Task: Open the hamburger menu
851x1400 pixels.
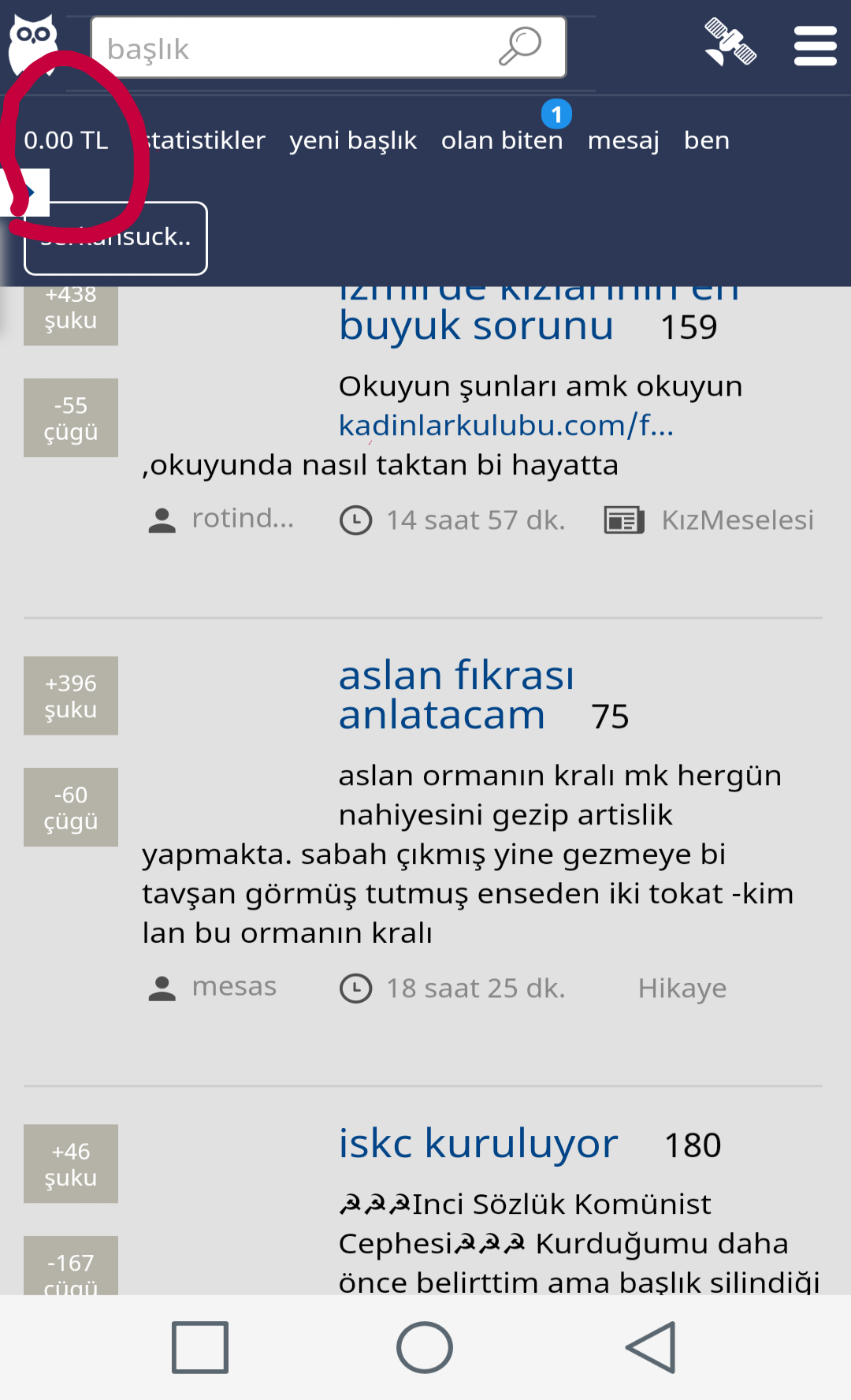Action: (x=815, y=46)
